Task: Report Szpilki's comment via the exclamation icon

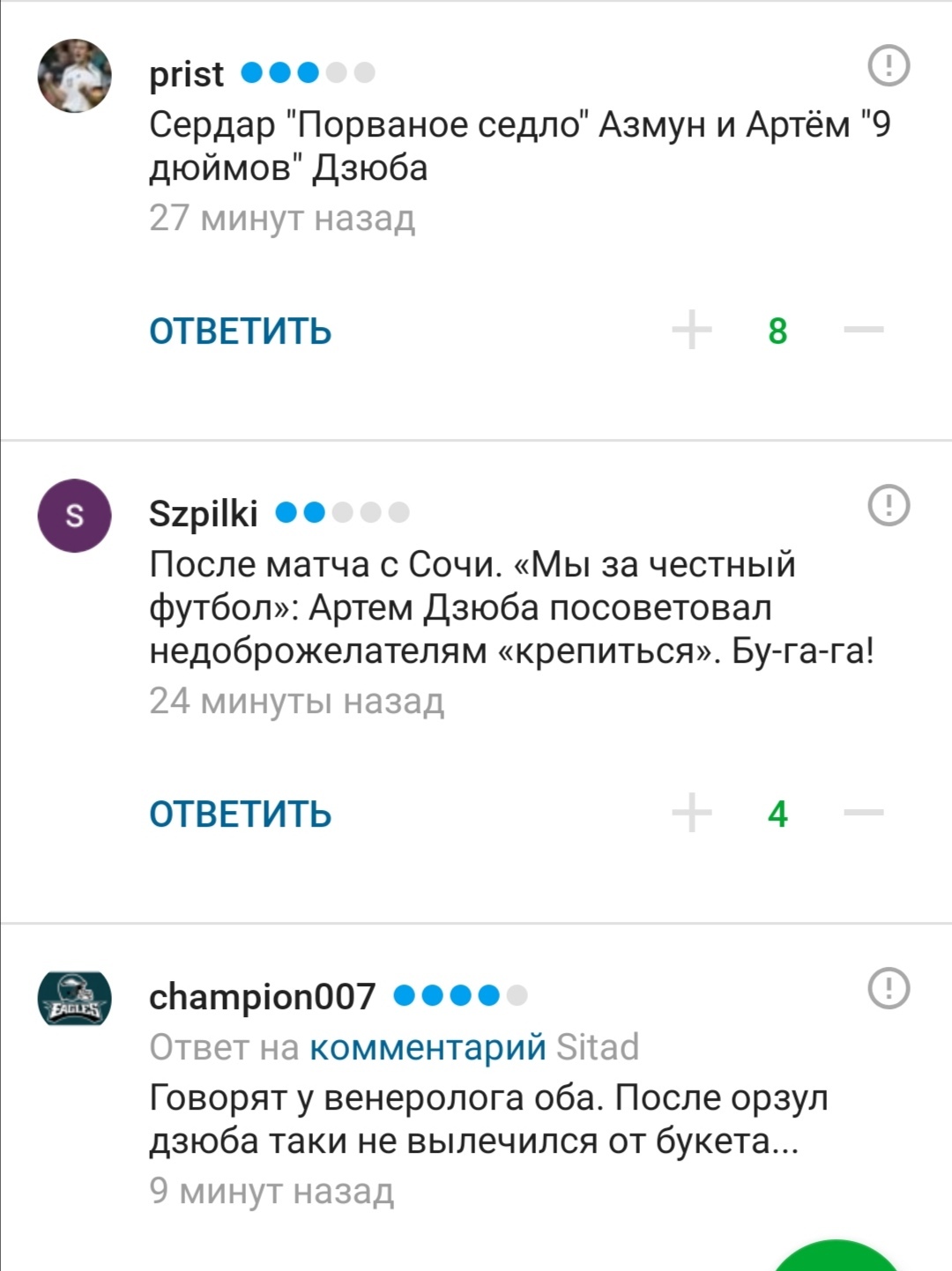Action: 889,505
